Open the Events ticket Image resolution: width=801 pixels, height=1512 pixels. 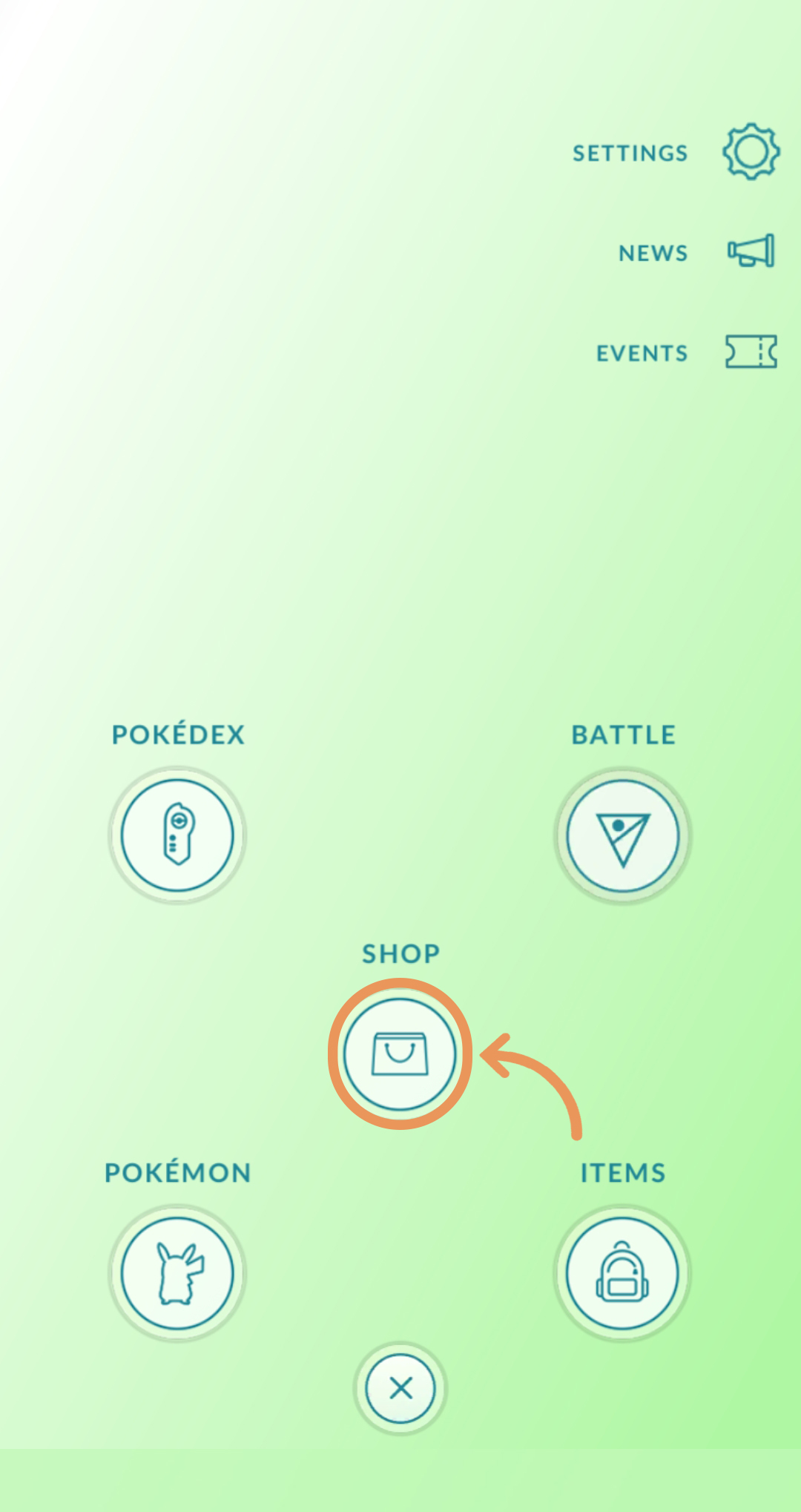coord(751,352)
